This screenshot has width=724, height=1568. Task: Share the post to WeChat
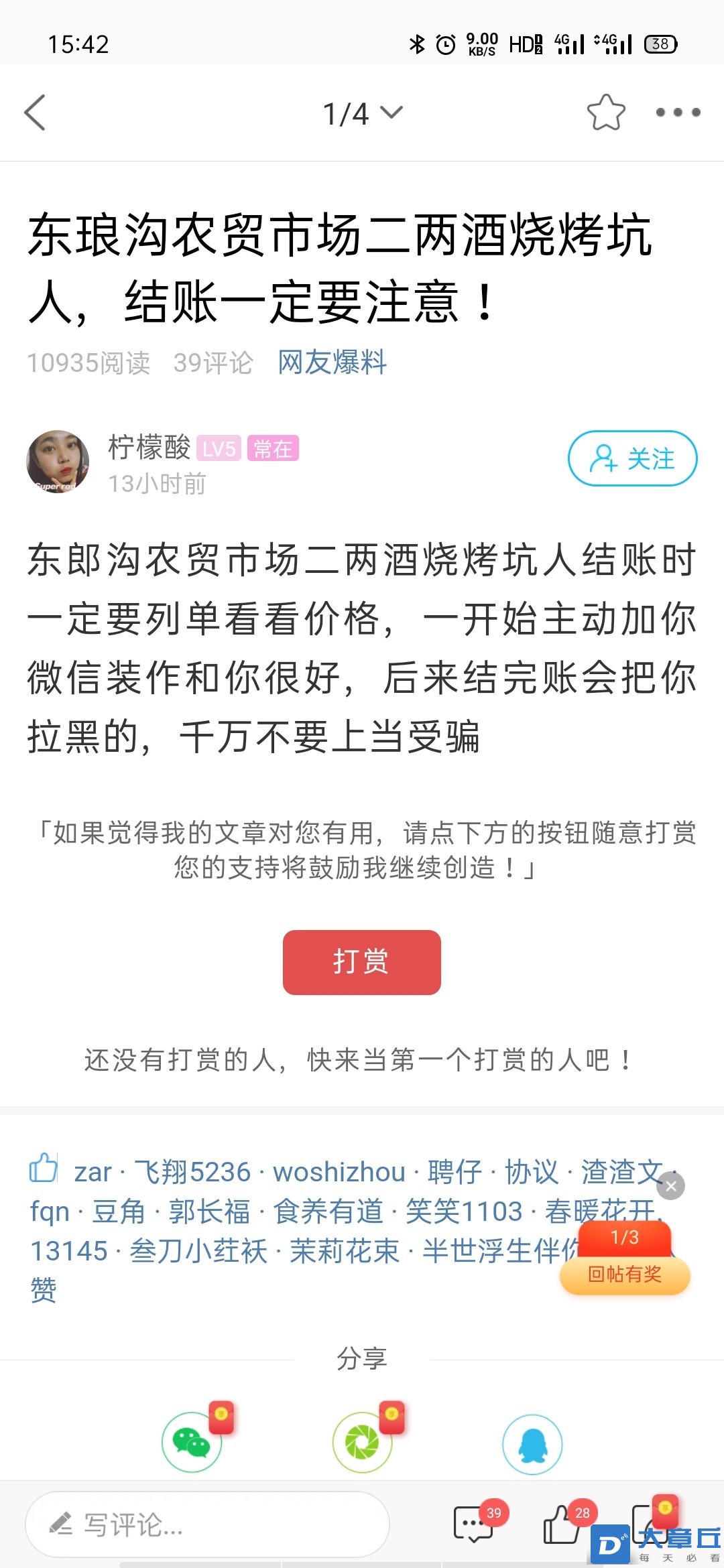pyautogui.click(x=192, y=1443)
